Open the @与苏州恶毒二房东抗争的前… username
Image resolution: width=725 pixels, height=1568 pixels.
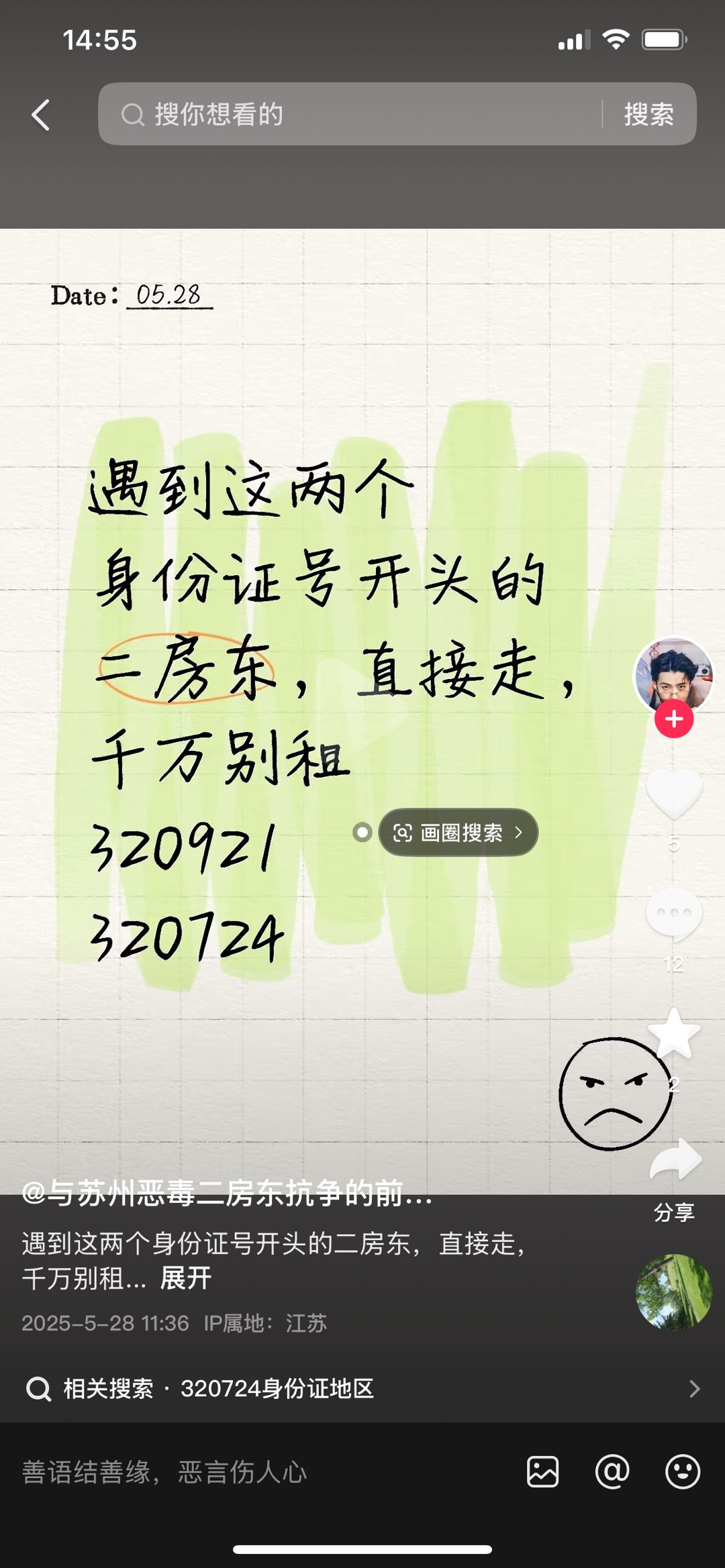(227, 1194)
